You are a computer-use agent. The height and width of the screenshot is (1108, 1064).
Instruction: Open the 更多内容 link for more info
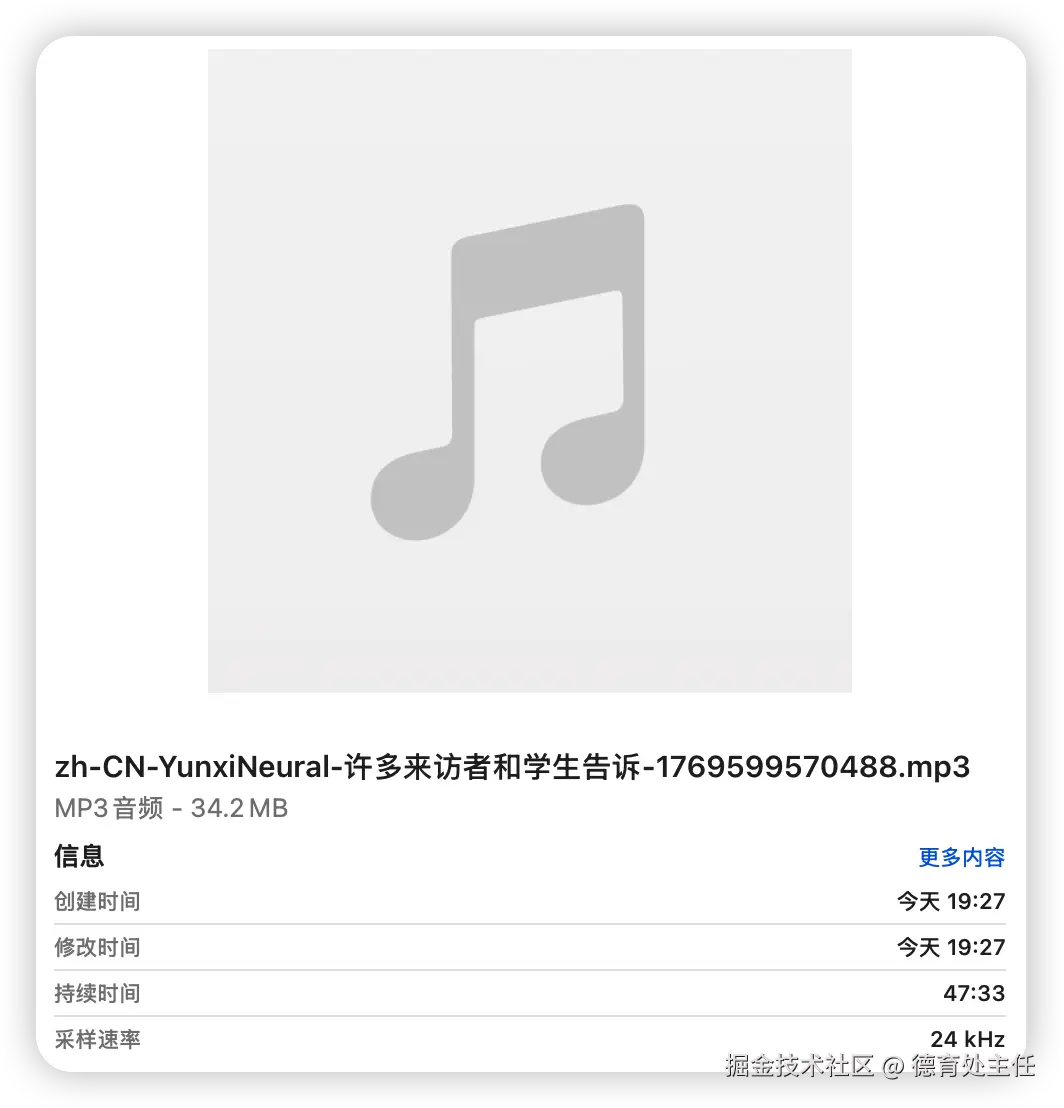point(961,857)
